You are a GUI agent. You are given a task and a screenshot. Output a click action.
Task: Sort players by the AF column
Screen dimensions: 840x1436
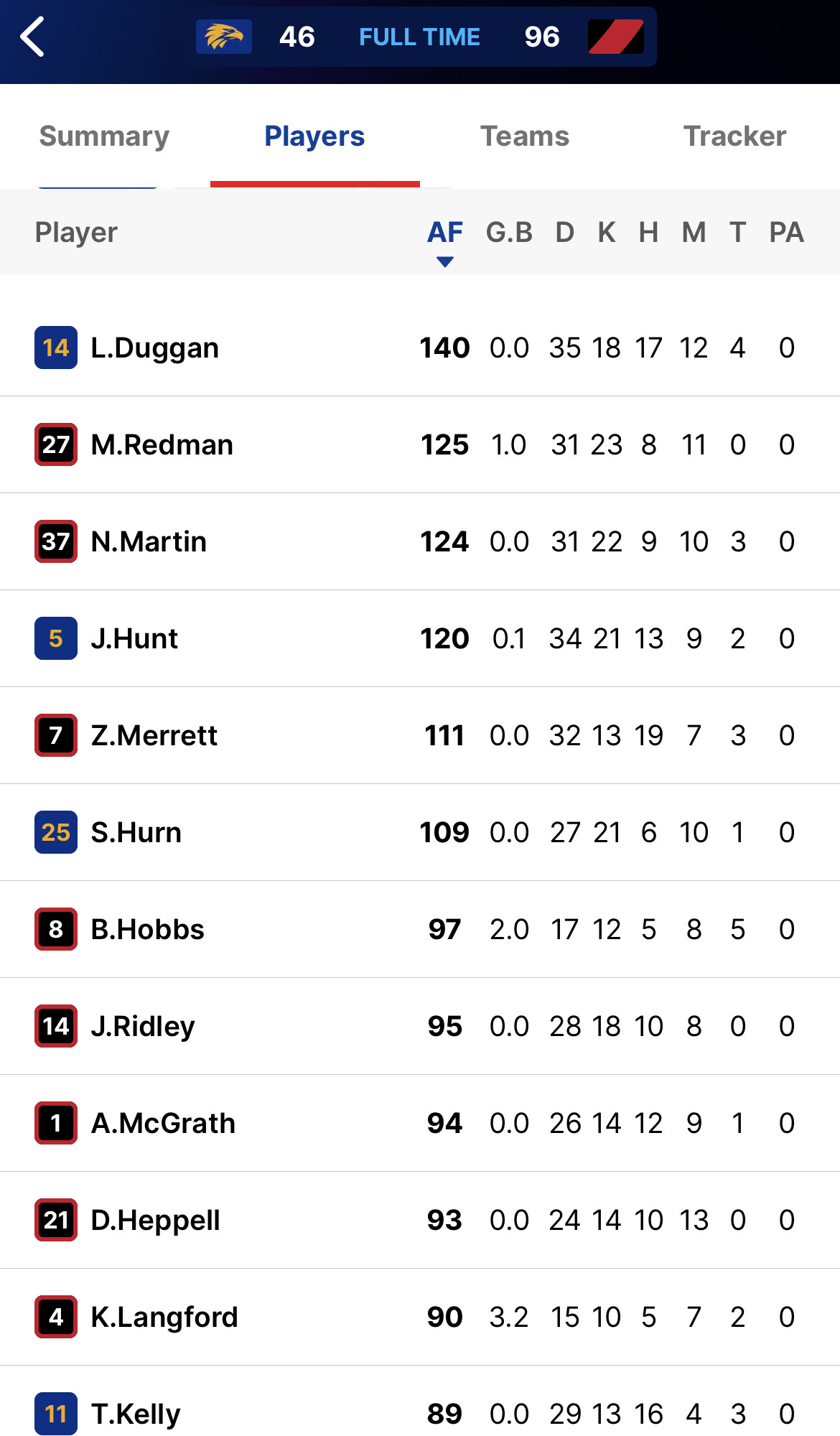click(x=445, y=233)
